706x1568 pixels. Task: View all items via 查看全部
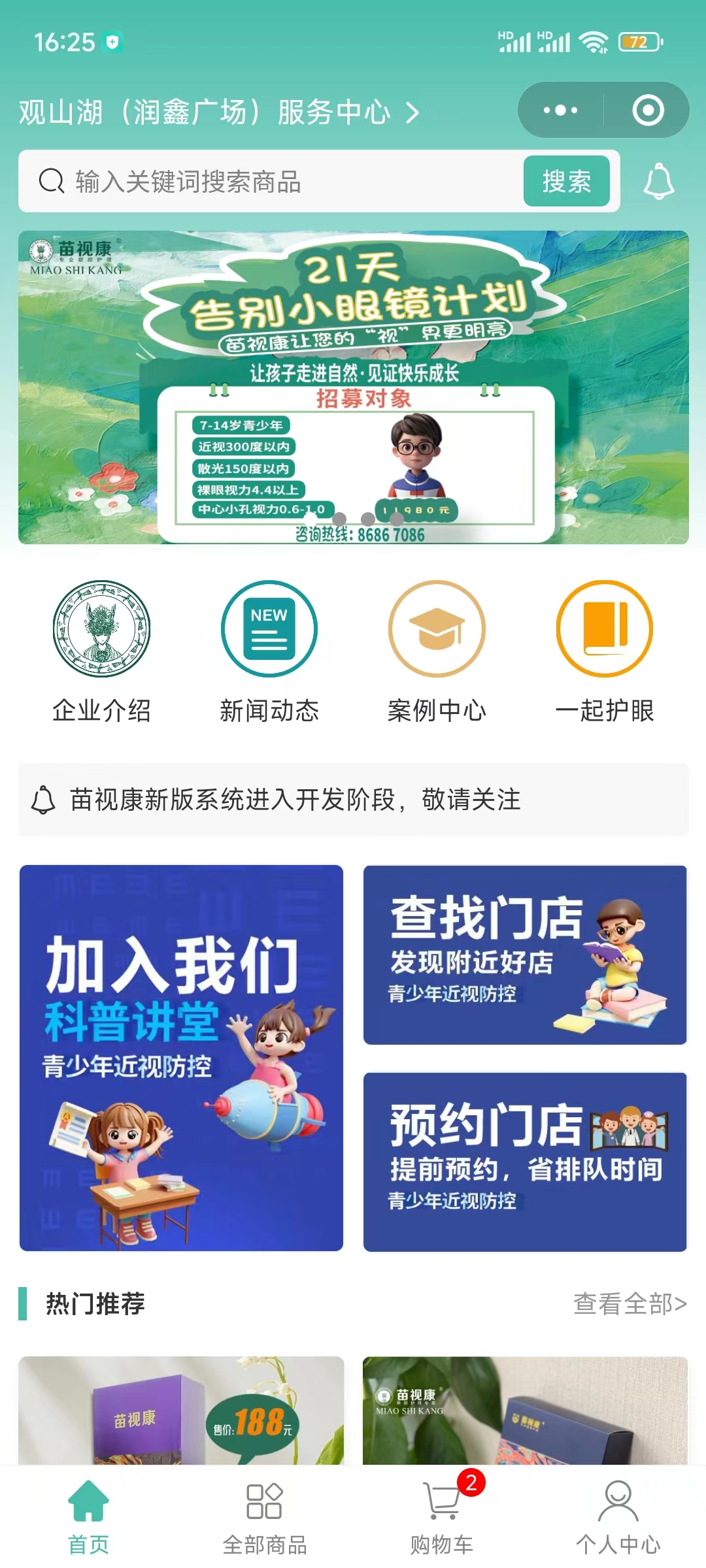(x=630, y=1303)
